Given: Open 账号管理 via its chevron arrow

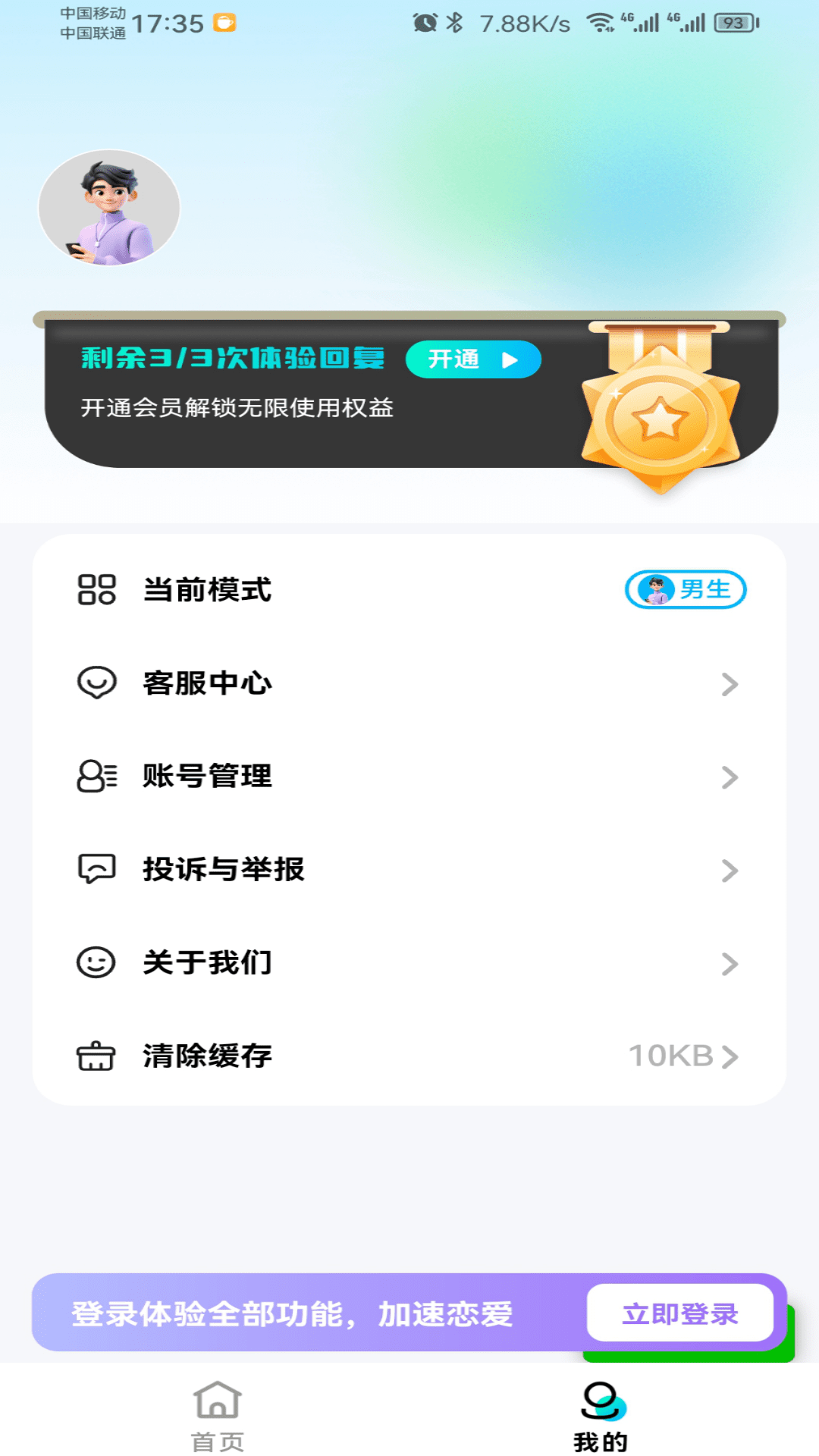Looking at the screenshot, I should click(x=730, y=777).
